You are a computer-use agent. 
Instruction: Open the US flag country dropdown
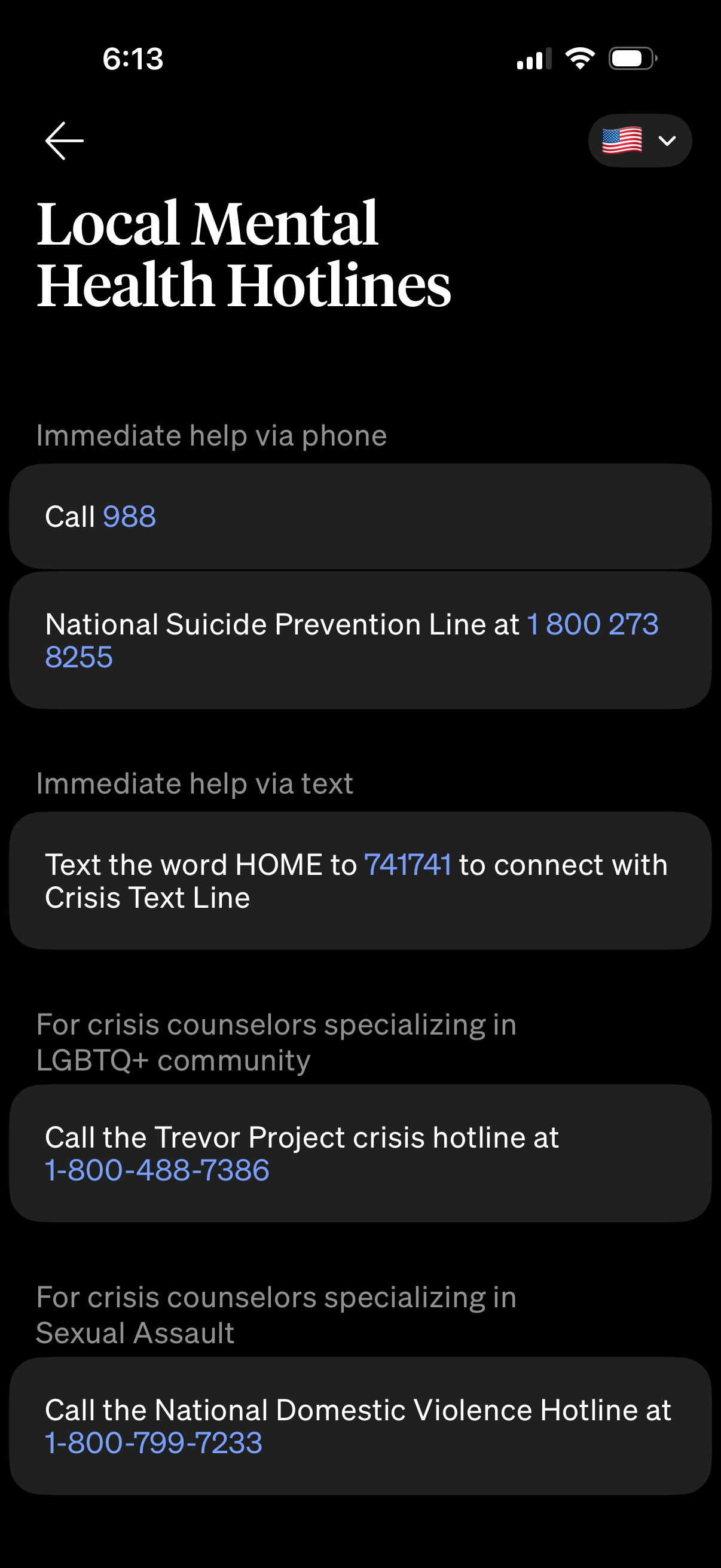click(639, 141)
